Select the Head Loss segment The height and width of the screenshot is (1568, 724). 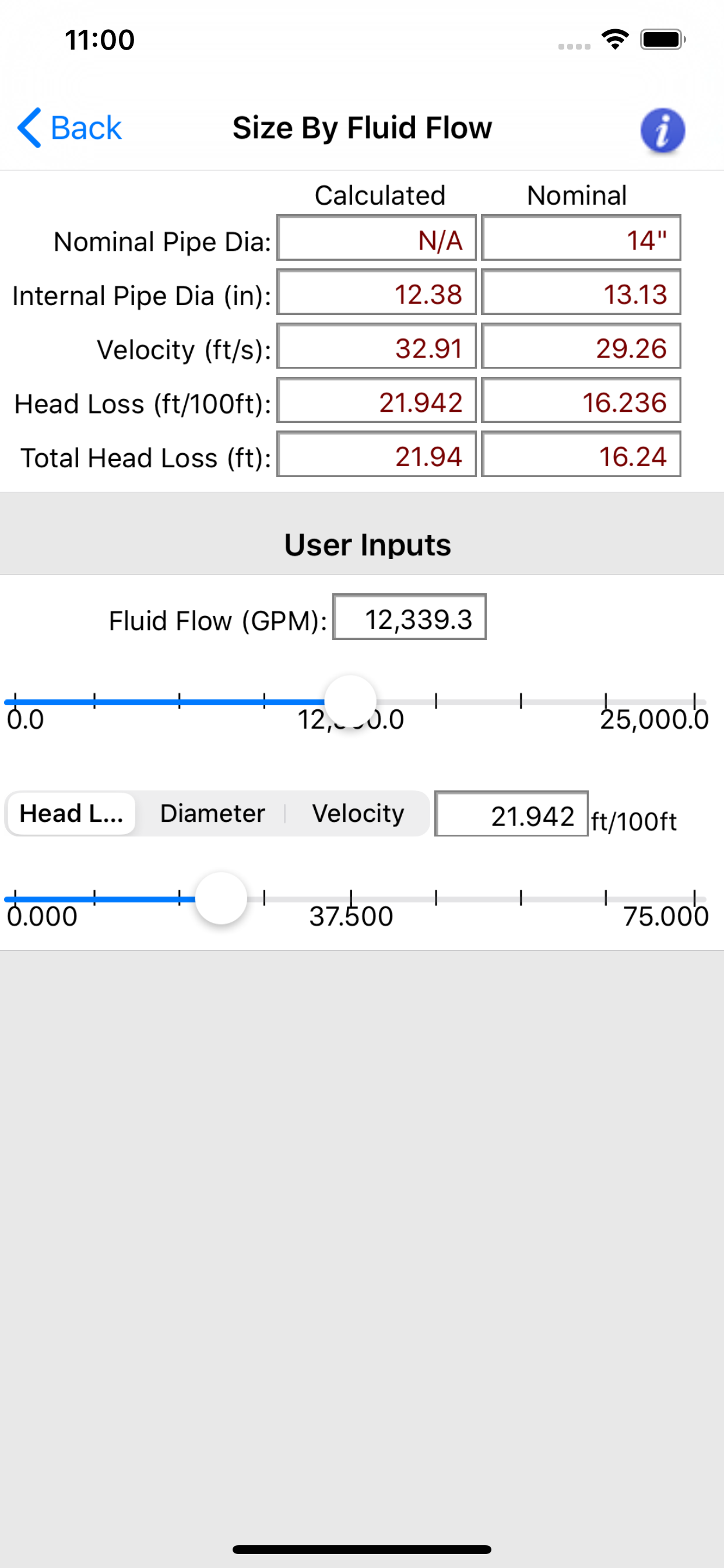point(71,814)
